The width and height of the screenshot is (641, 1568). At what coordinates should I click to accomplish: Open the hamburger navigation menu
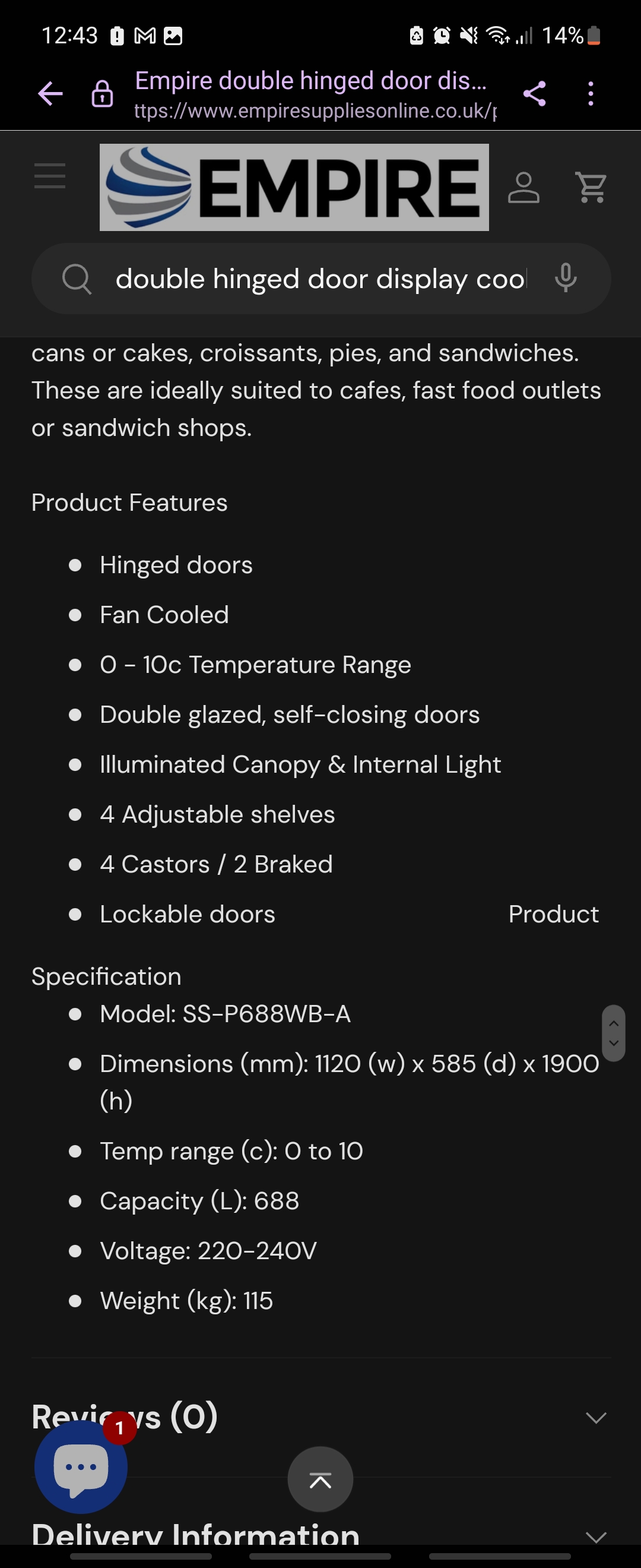pyautogui.click(x=50, y=176)
